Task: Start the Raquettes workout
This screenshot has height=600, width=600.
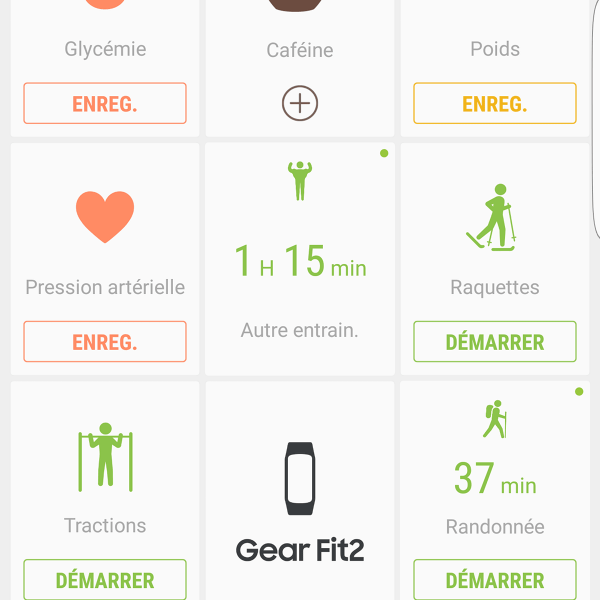Action: 495,341
